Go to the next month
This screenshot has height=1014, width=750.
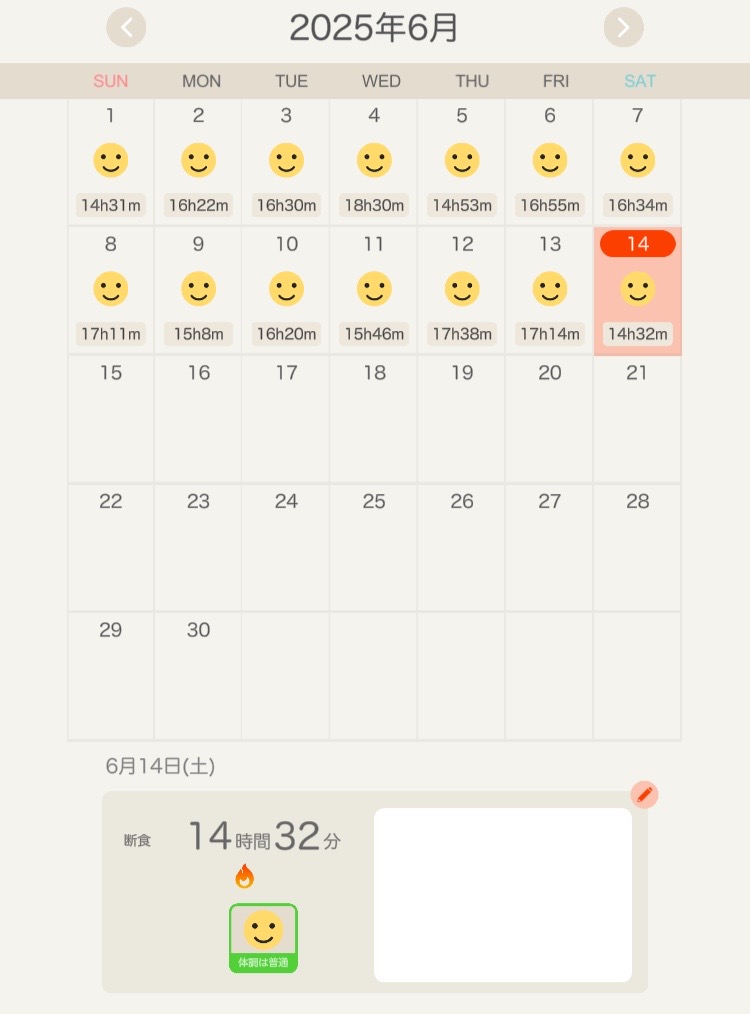[623, 28]
